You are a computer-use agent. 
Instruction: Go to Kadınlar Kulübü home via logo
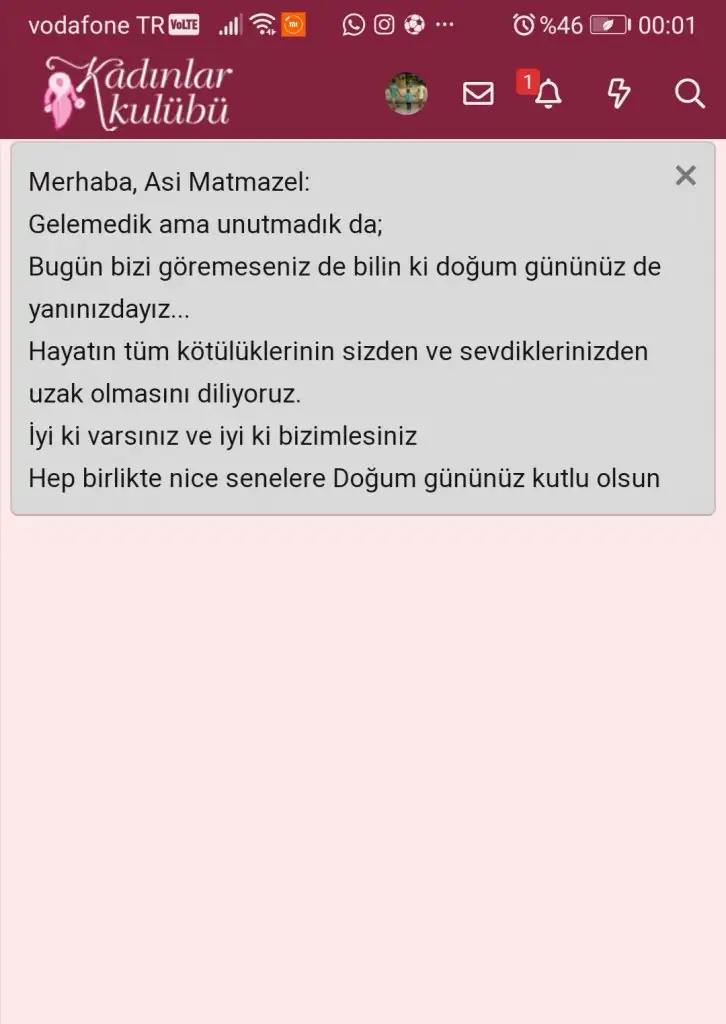138,94
